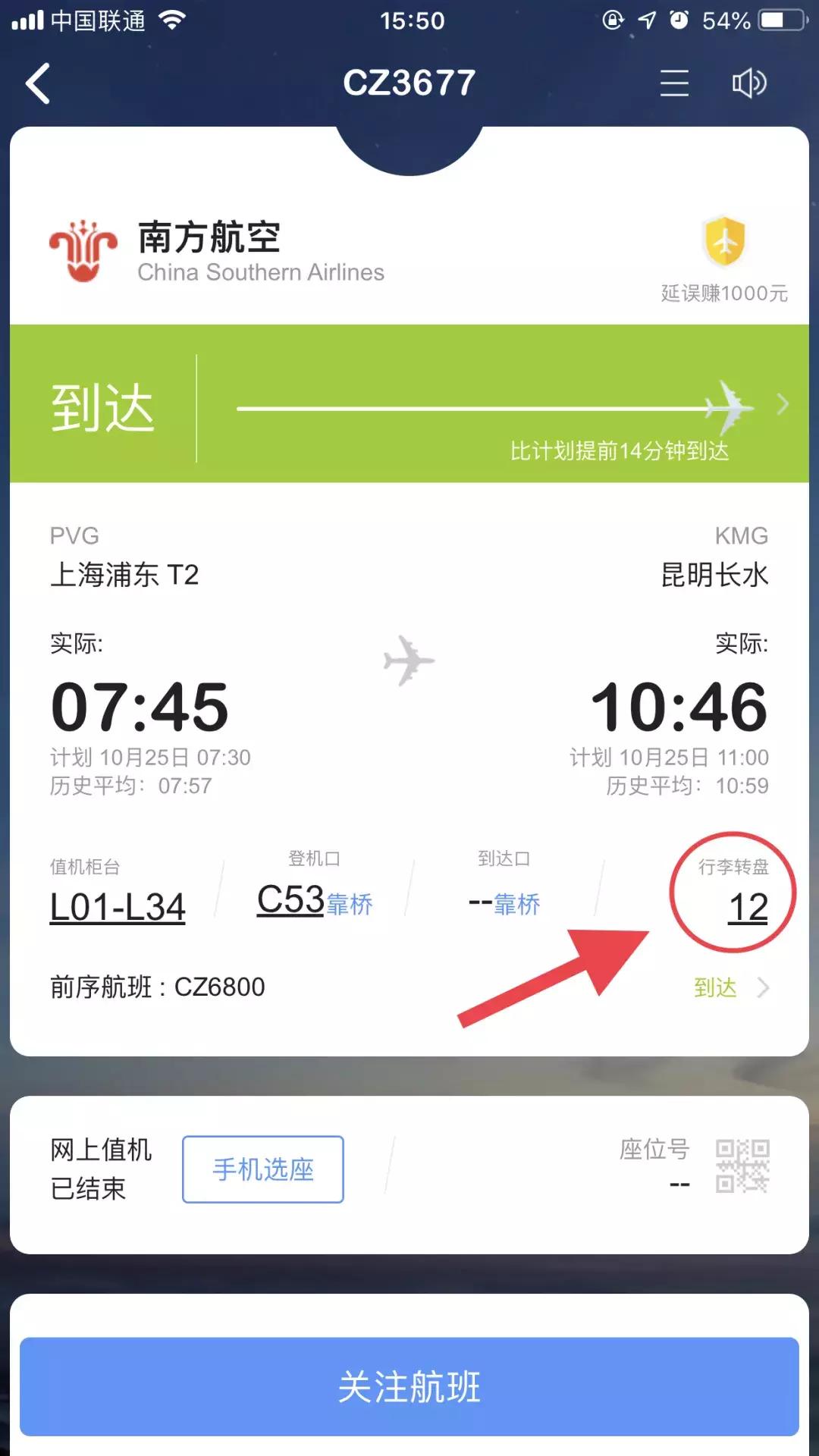819x1456 pixels.
Task: Select the CZ3677 flight title
Action: coord(409,82)
